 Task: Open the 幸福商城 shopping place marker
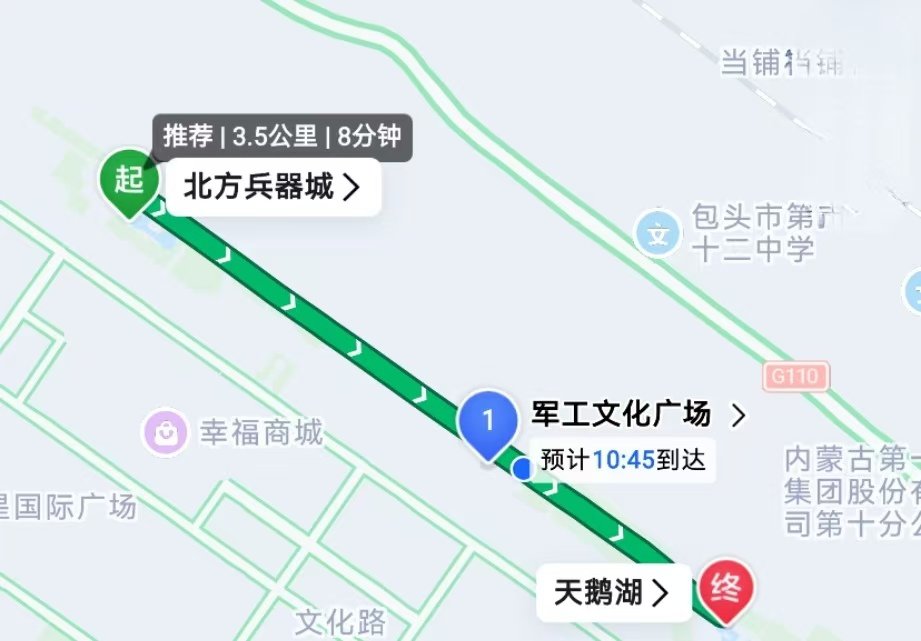[166, 433]
